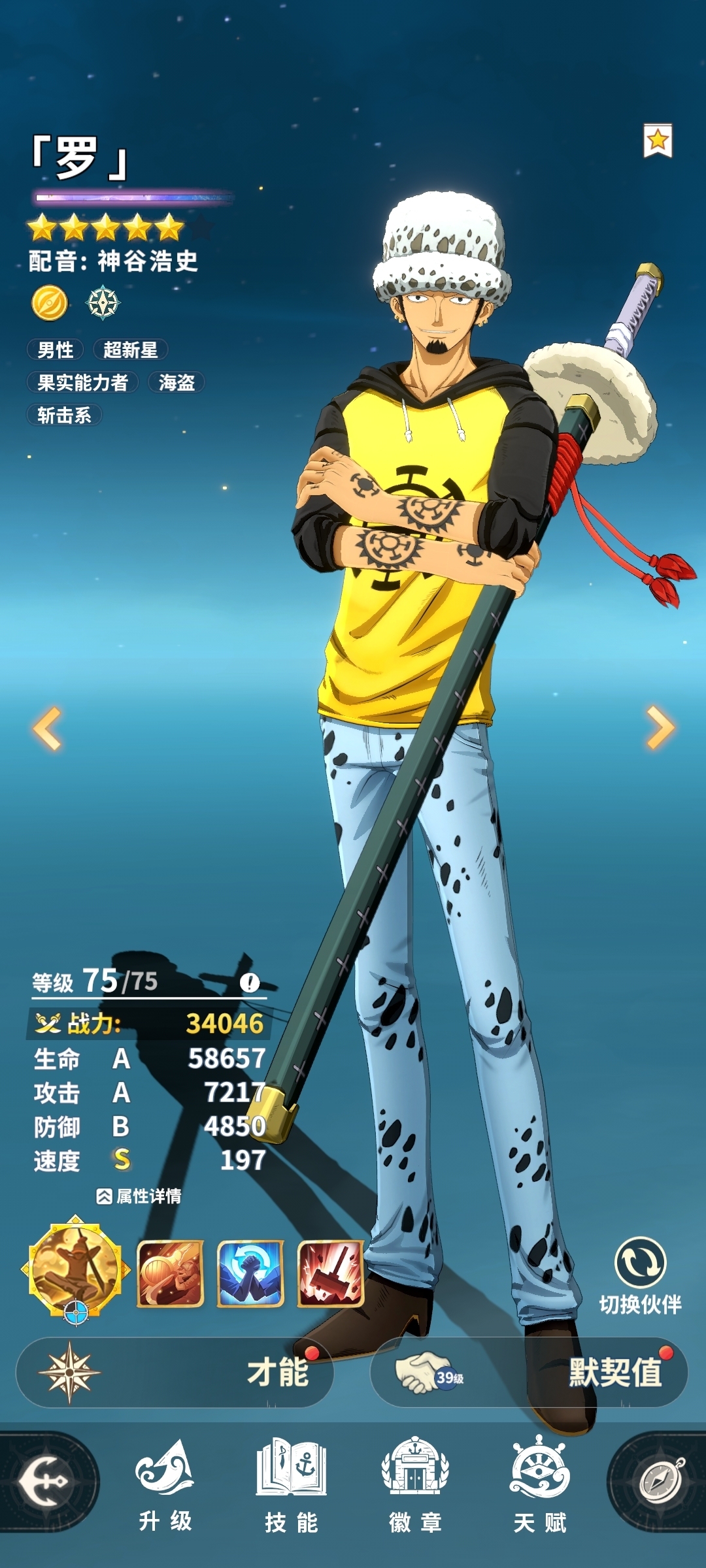Open the 才能 talent panel
The image size is (706, 1568).
click(x=175, y=1372)
